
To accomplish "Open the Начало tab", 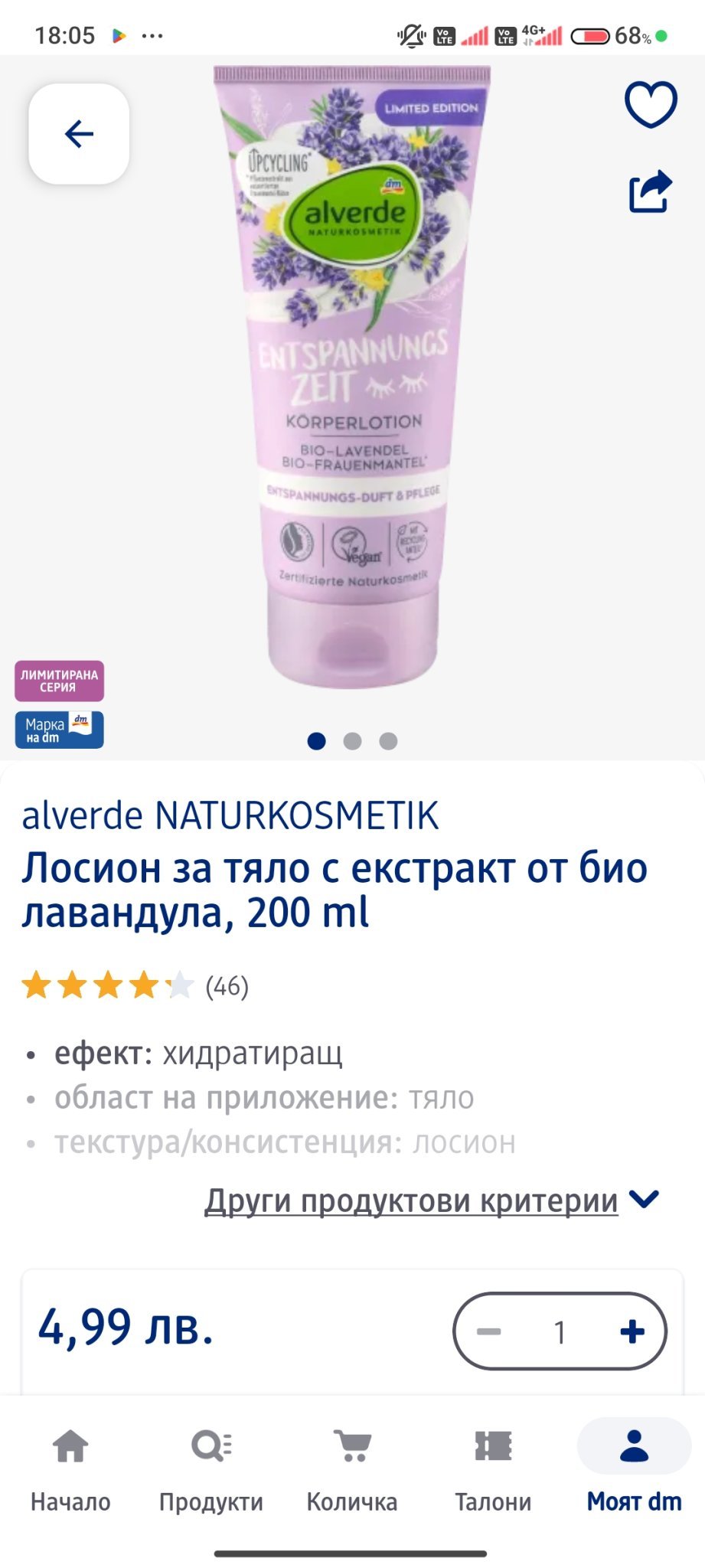I will coord(70,1470).
